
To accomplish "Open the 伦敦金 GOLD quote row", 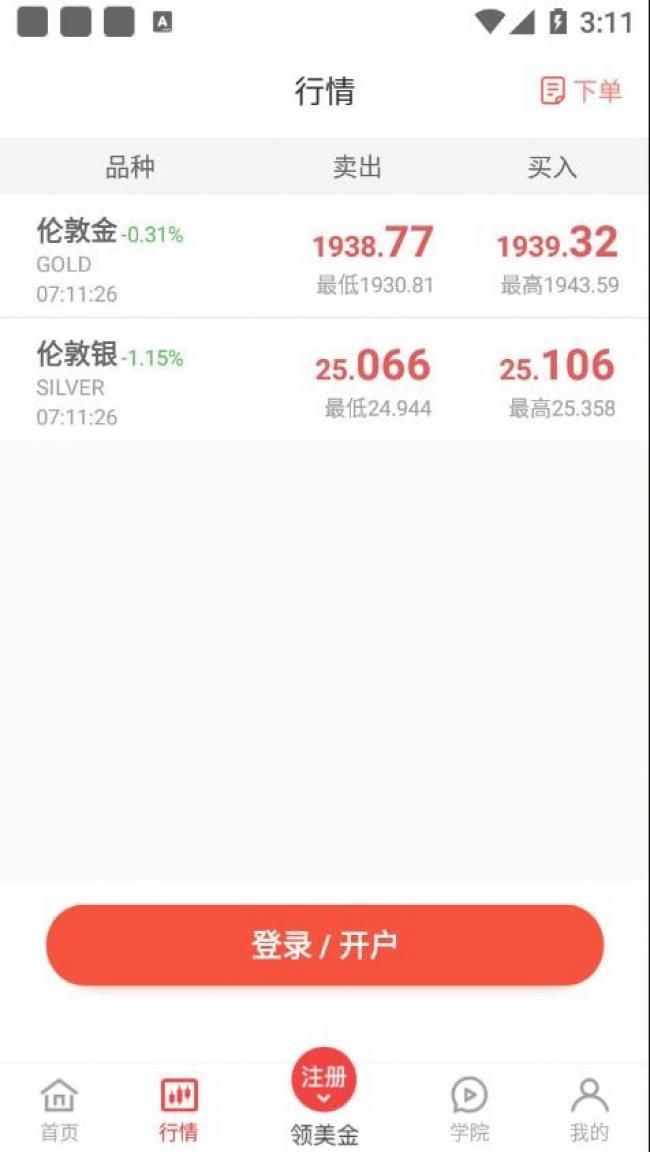I will (325, 256).
